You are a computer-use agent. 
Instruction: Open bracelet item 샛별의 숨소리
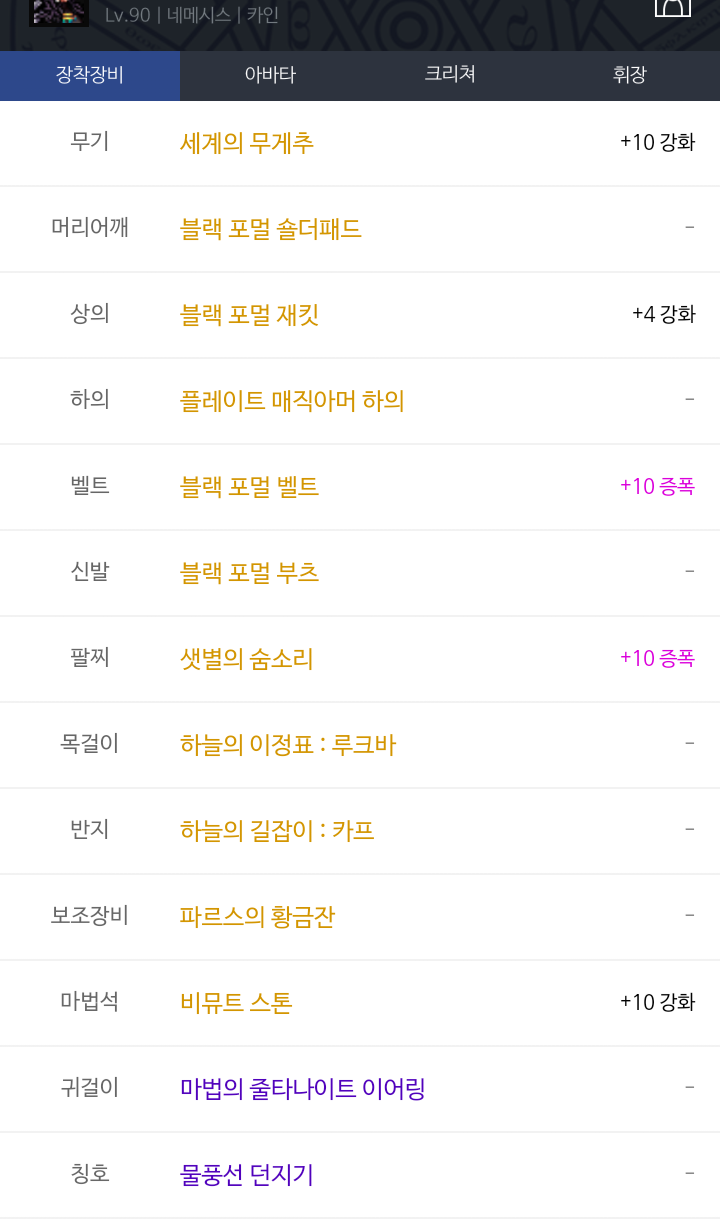click(247, 659)
